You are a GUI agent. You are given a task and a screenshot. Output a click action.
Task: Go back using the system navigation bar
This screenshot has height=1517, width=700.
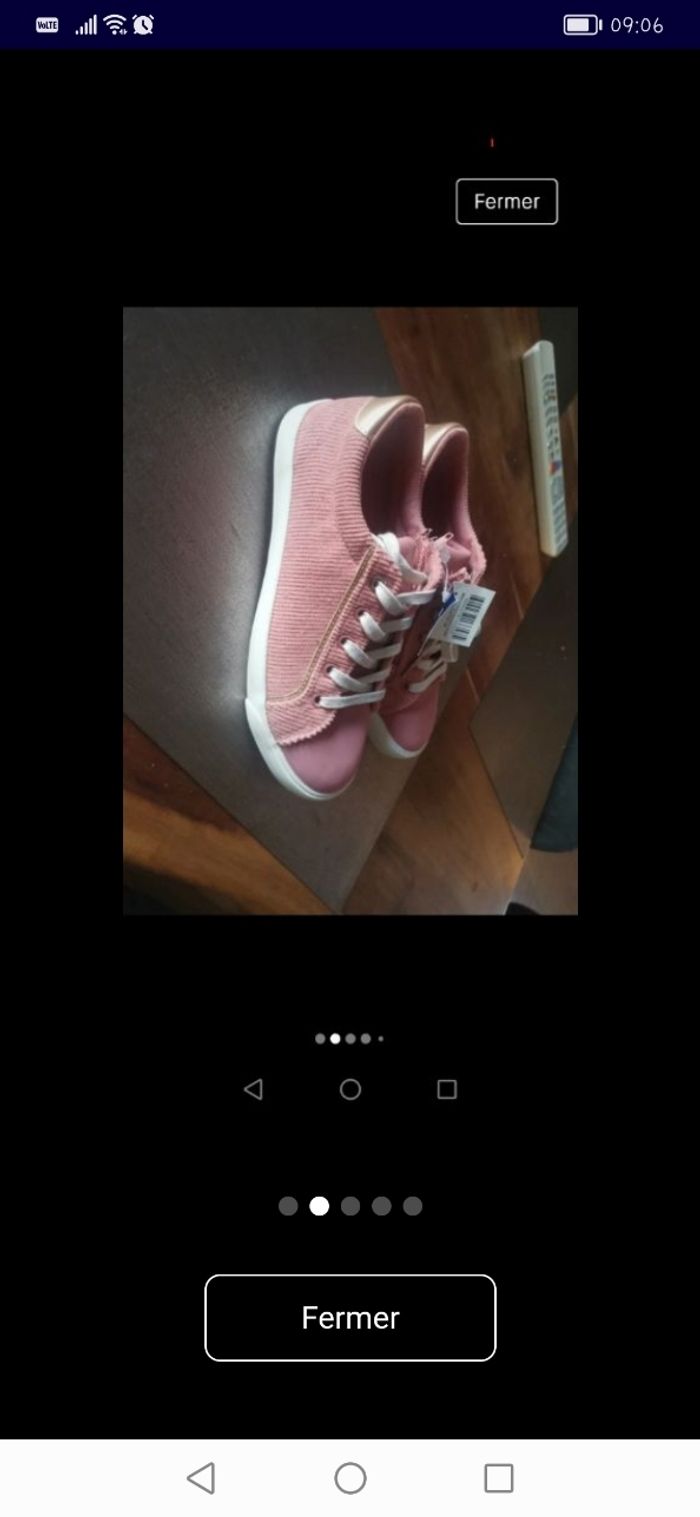[201, 1478]
